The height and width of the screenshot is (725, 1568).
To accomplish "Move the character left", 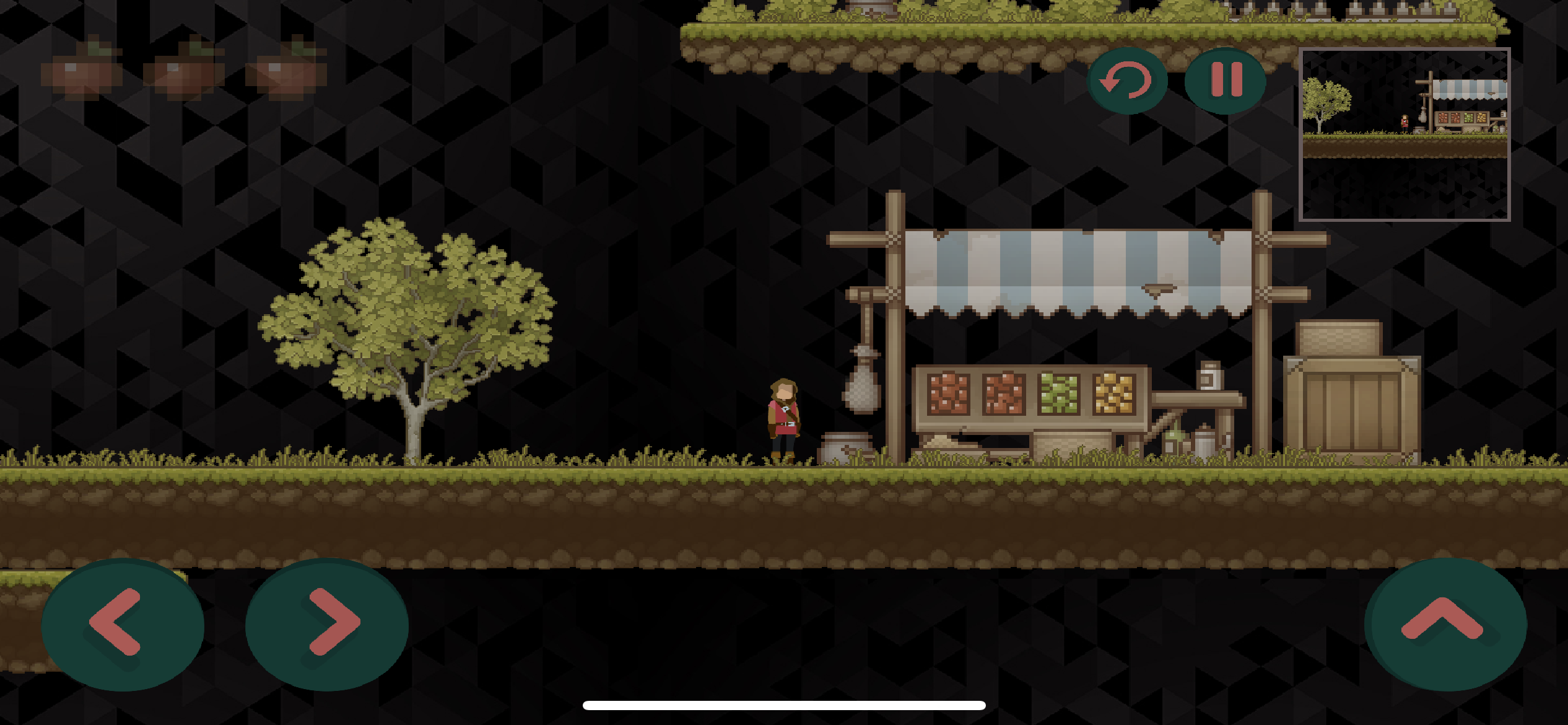I will pos(122,623).
